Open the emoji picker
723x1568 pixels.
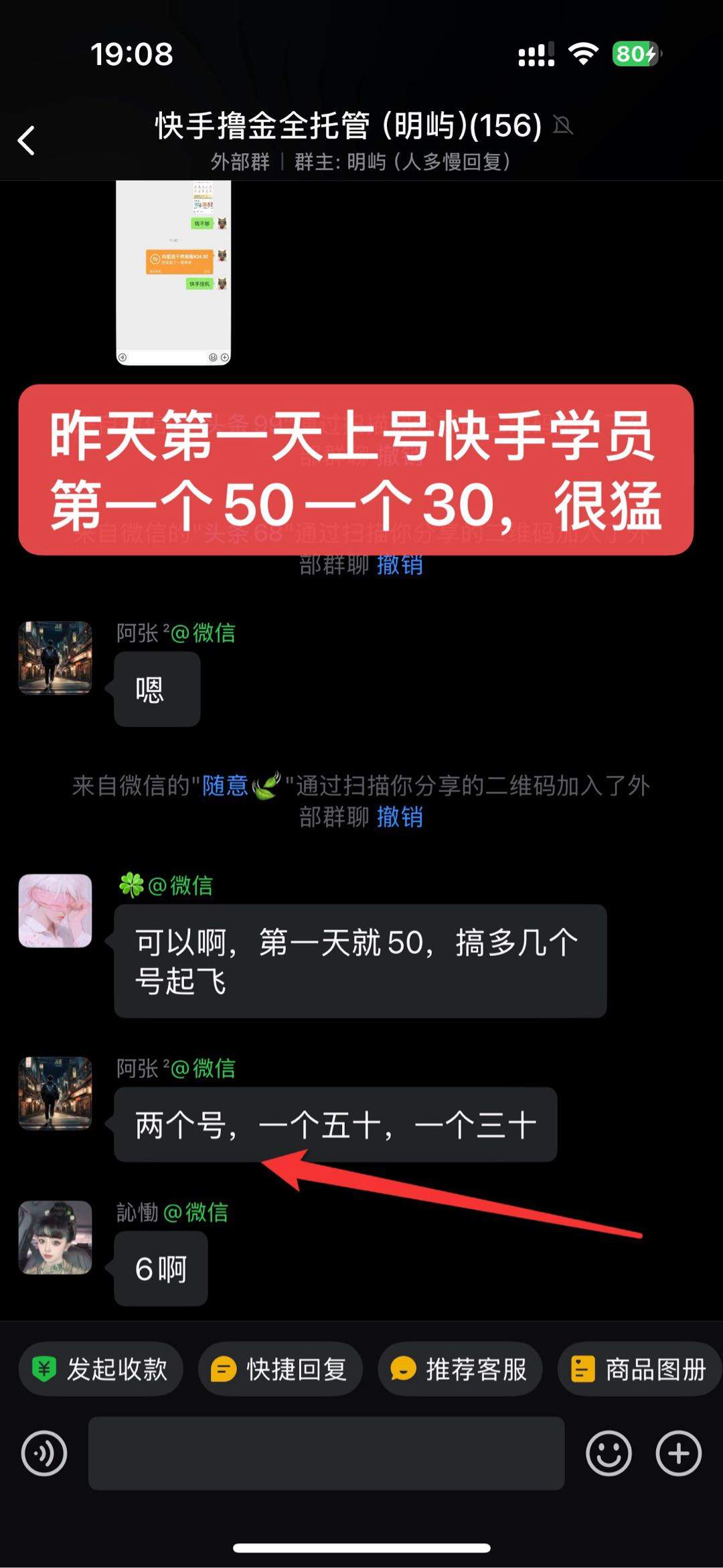609,1454
